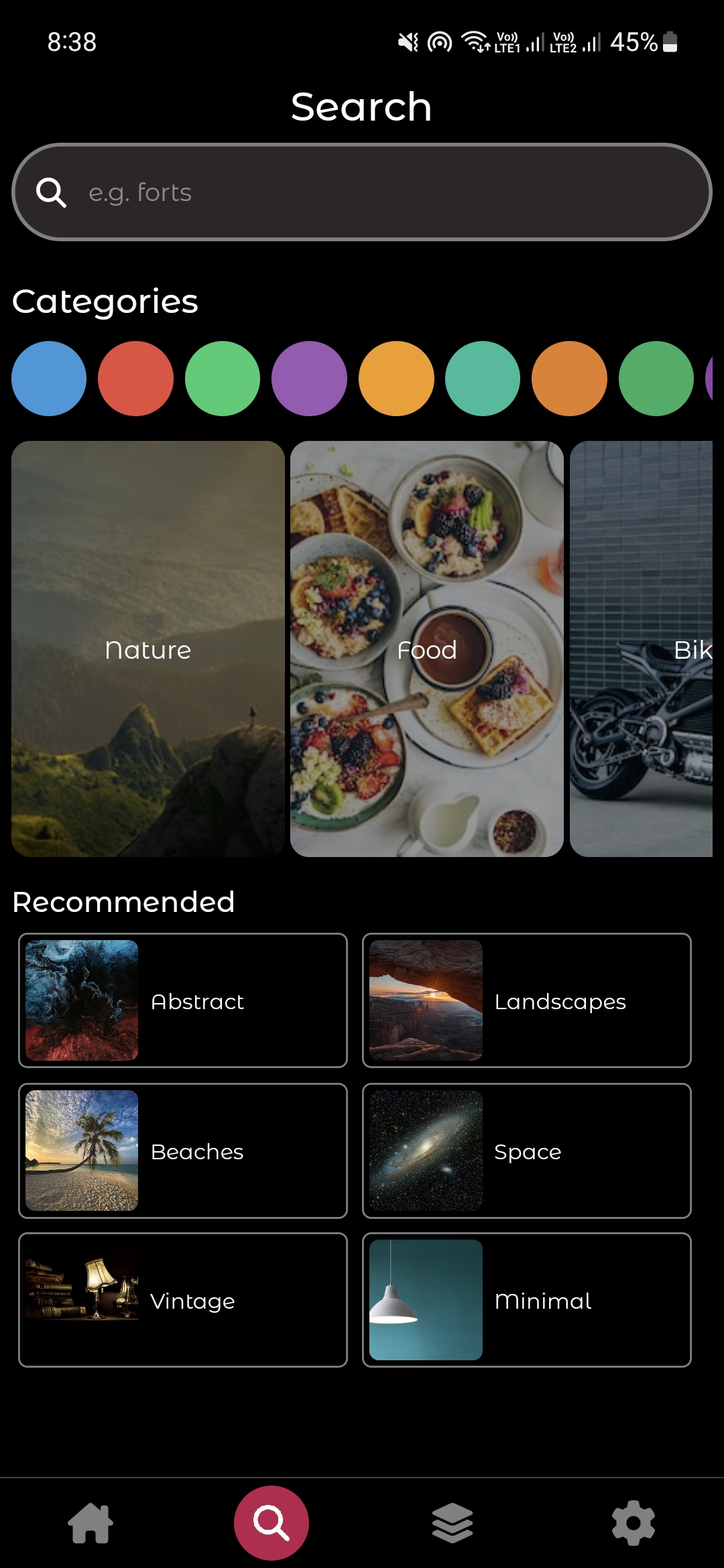Browse the Beaches wallpaper collection

point(182,1151)
